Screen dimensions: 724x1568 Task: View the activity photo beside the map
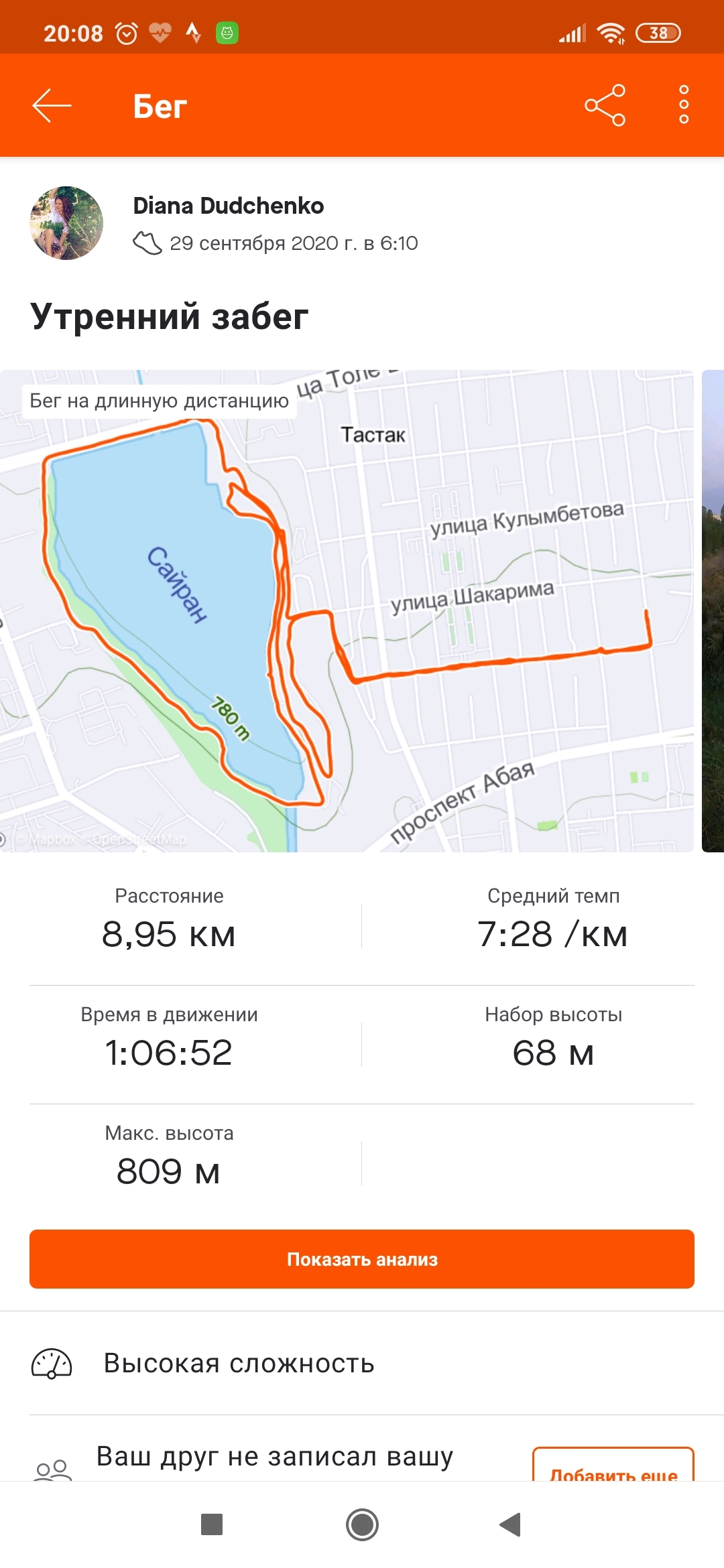pyautogui.click(x=713, y=610)
